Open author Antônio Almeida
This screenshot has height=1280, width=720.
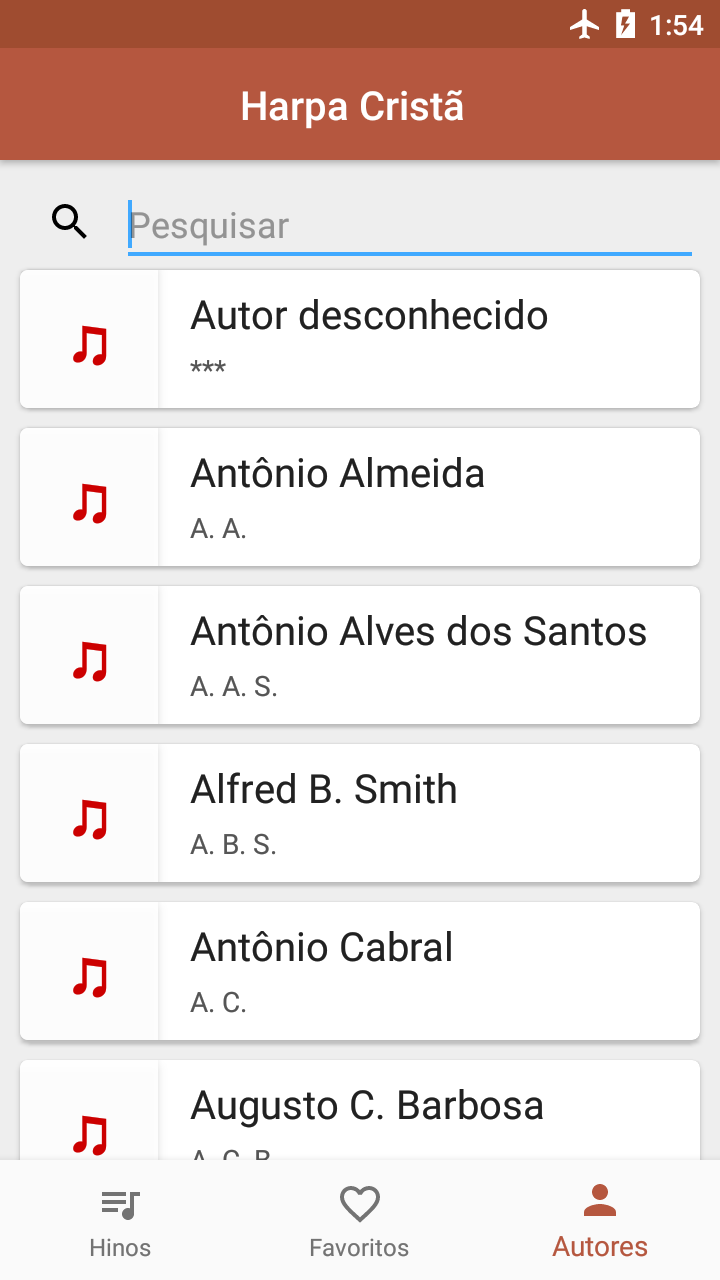click(360, 497)
